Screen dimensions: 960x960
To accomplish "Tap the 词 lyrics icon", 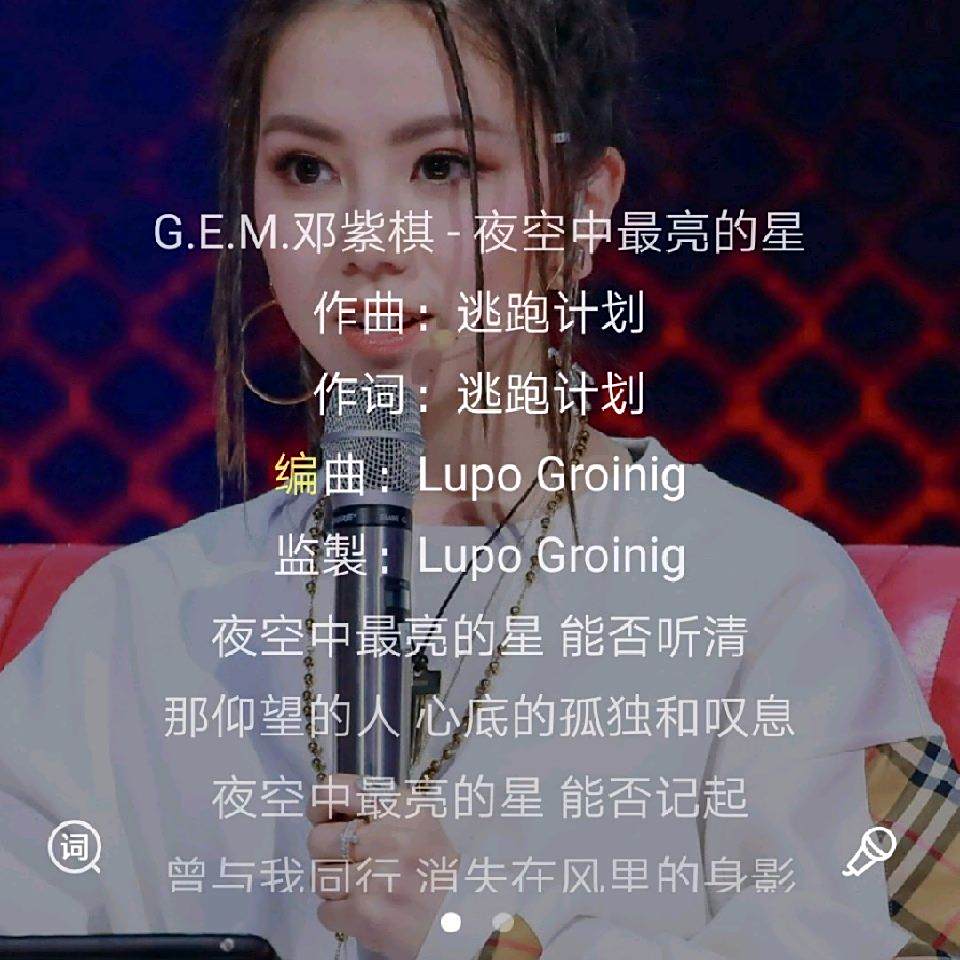I will click(x=75, y=850).
